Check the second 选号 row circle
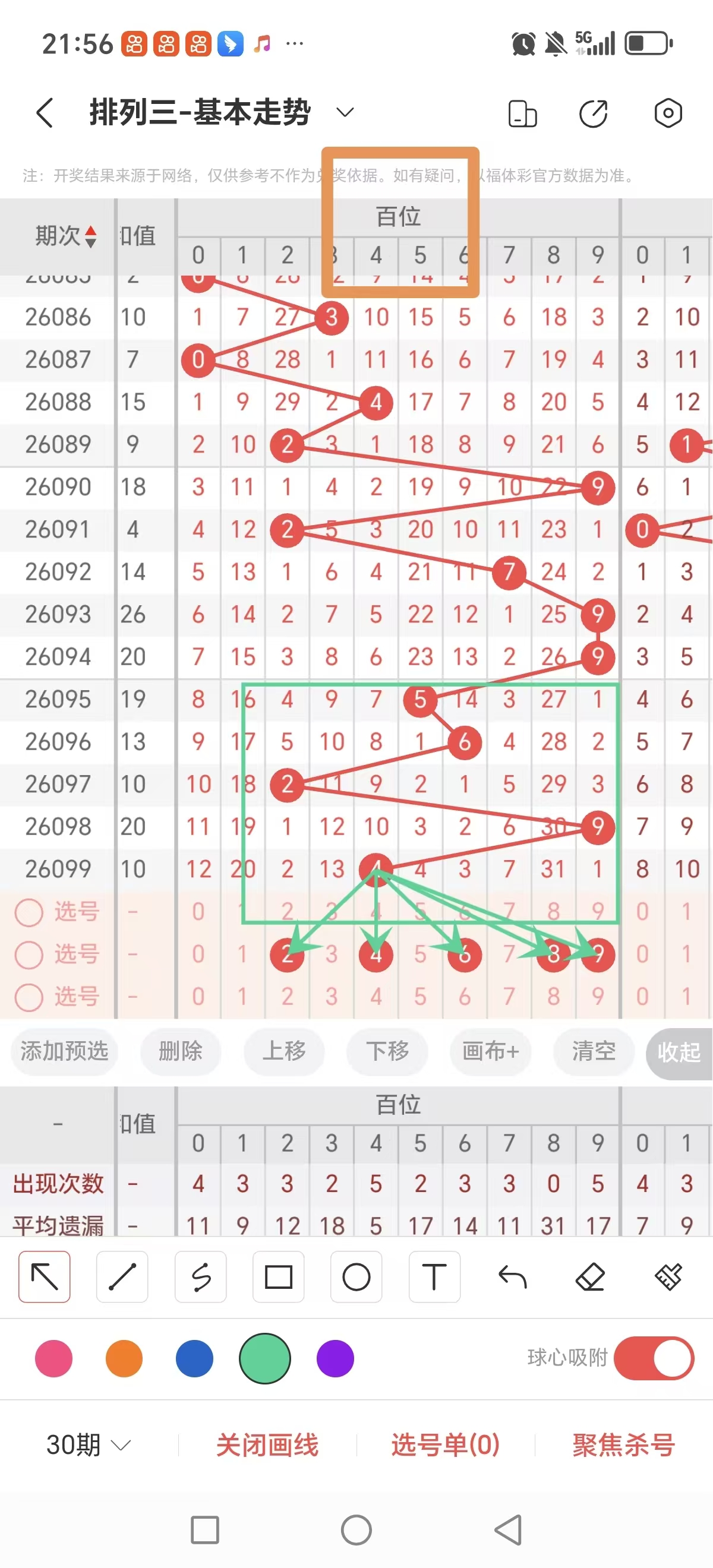This screenshot has height=1568, width=713. point(29,954)
